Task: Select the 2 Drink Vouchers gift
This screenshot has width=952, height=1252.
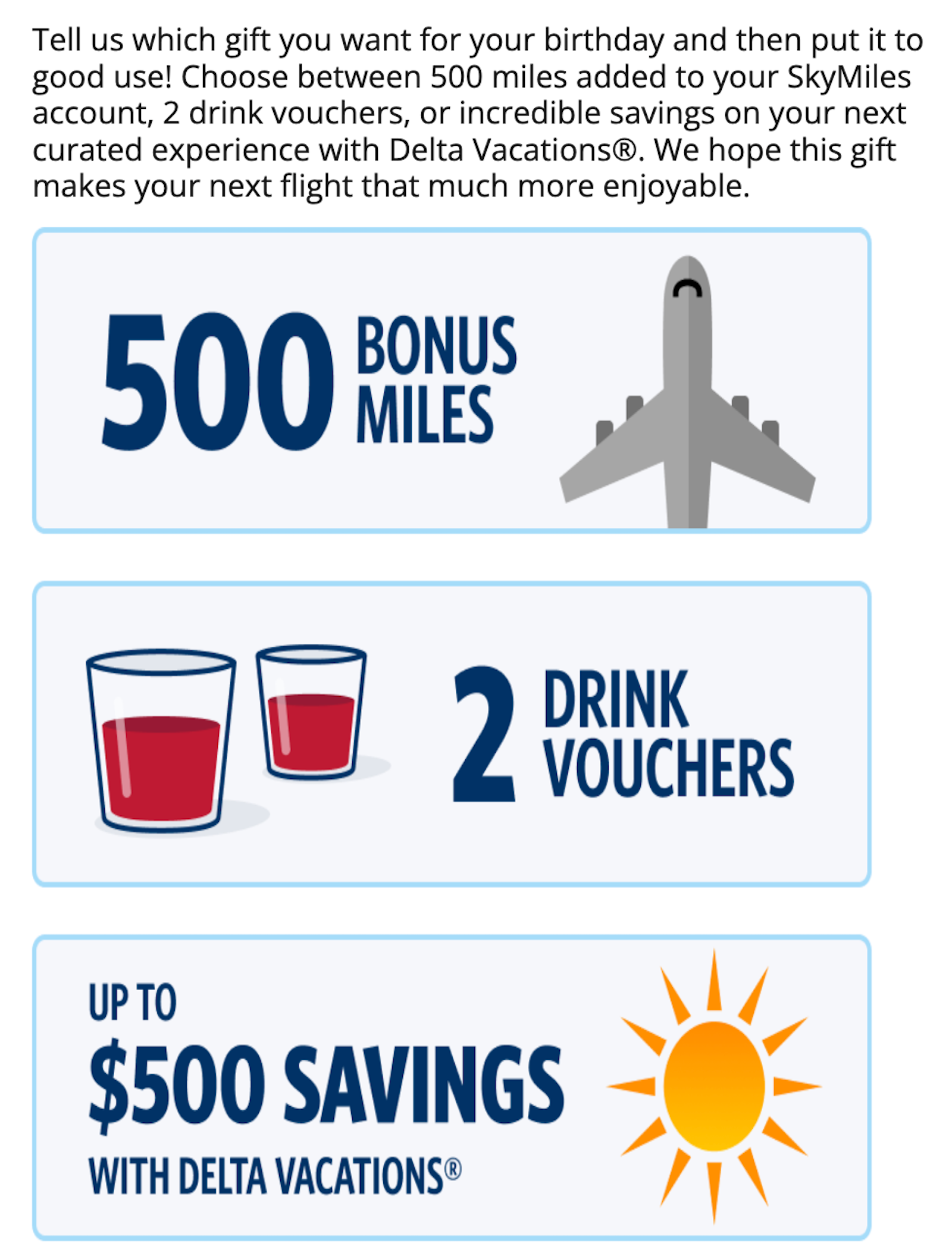Action: 451,733
